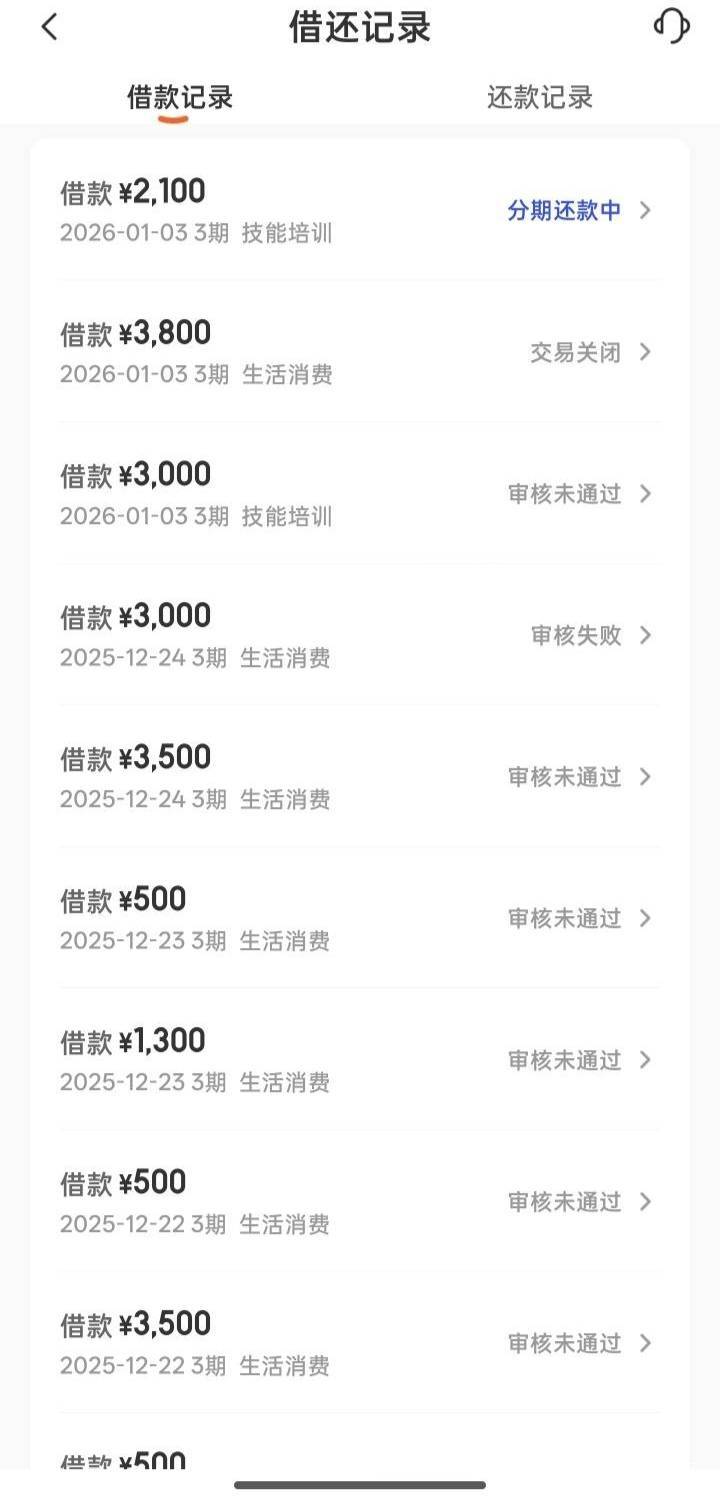Select the 借款记录 tab
Viewport: 720px width, 1501px height.
point(180,98)
